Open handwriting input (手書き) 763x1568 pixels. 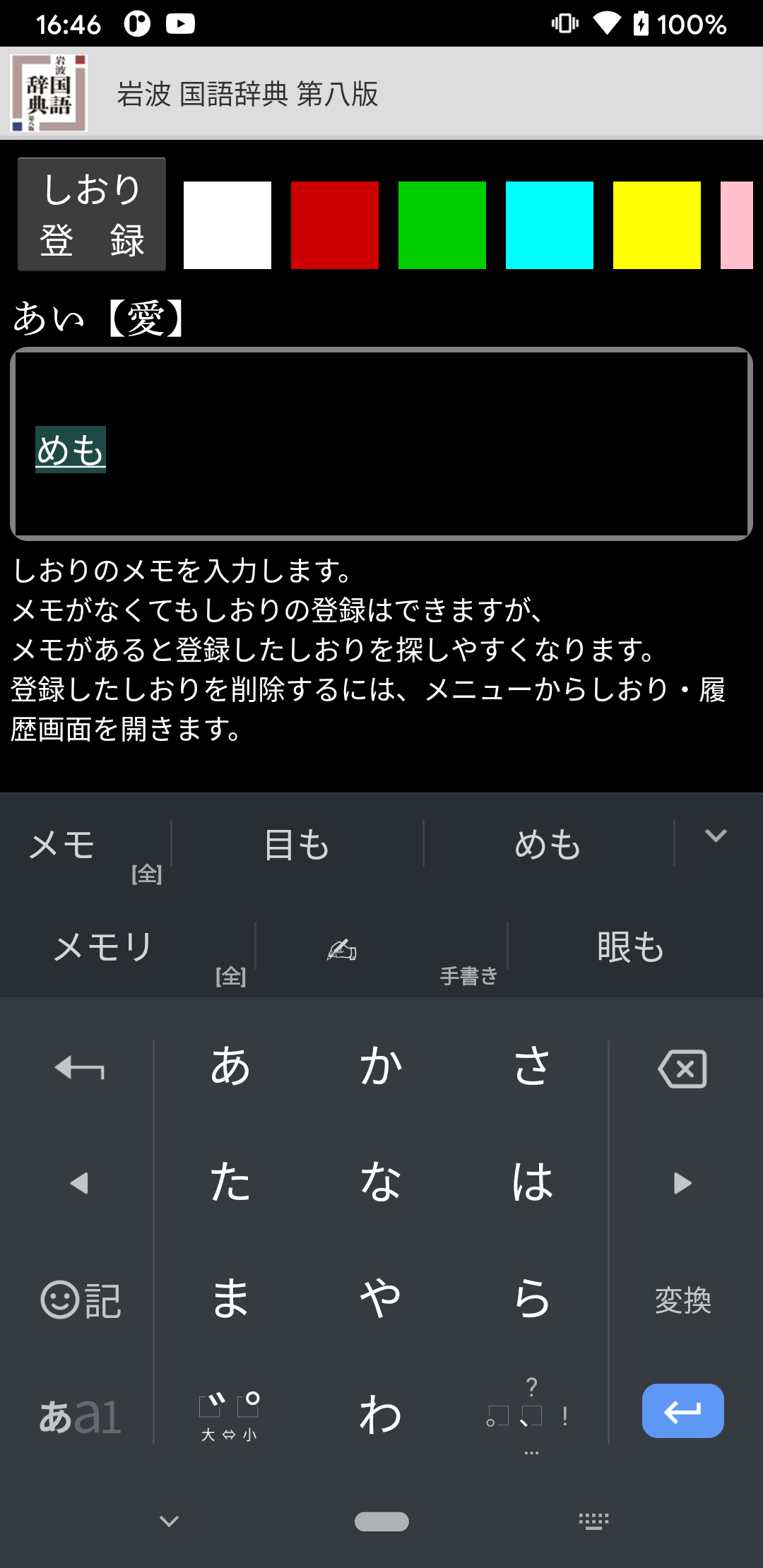[x=381, y=951]
